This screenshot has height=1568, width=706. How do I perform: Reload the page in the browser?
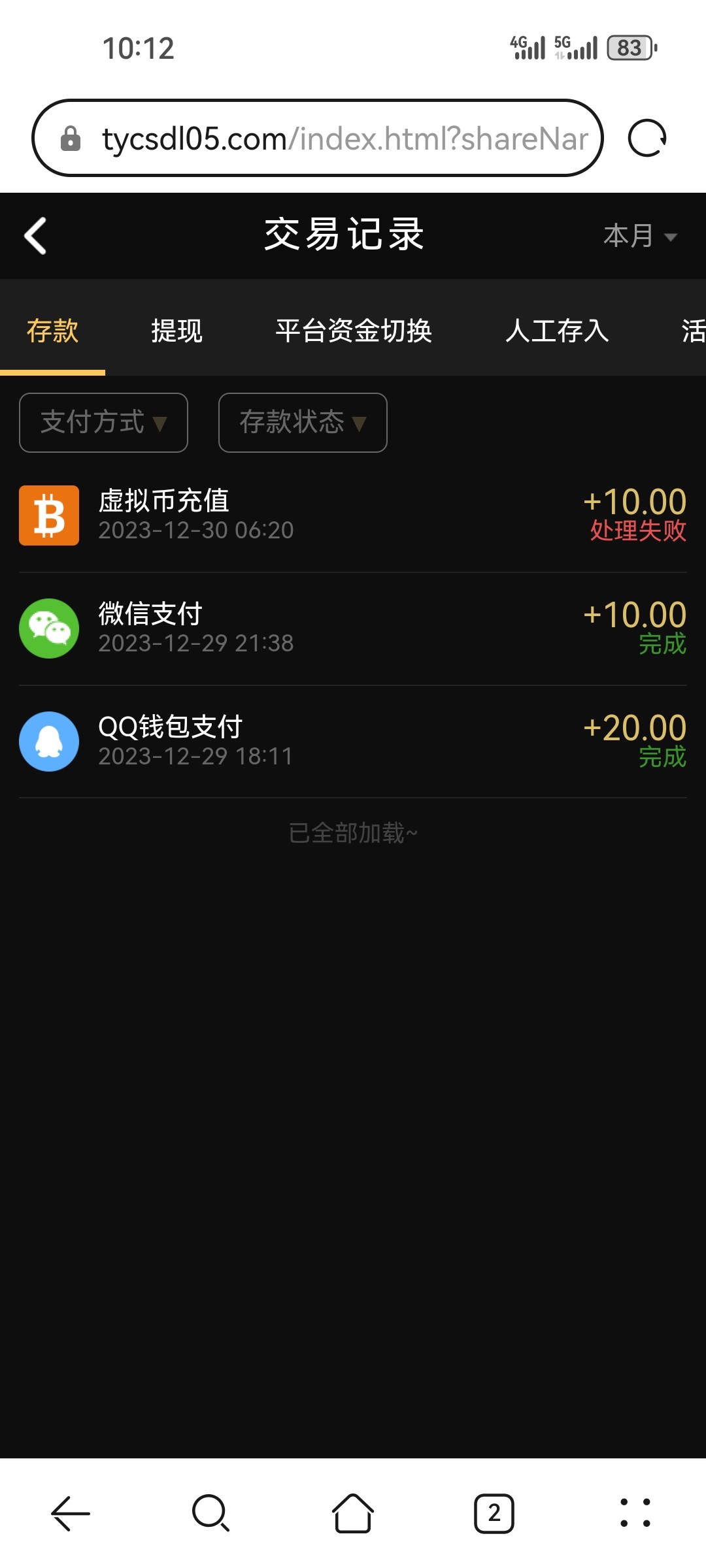pos(647,139)
